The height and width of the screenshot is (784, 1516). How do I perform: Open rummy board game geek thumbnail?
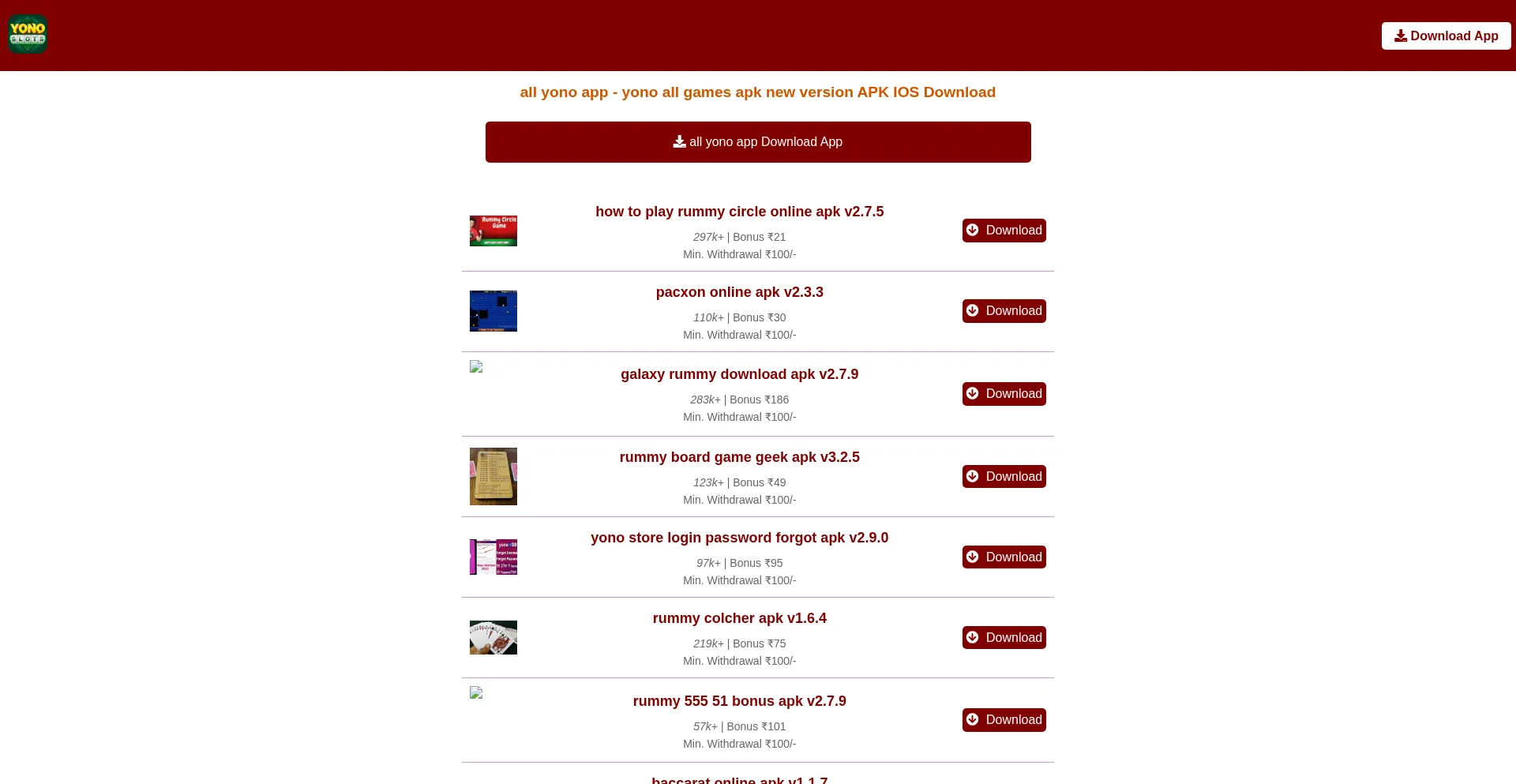pyautogui.click(x=493, y=476)
